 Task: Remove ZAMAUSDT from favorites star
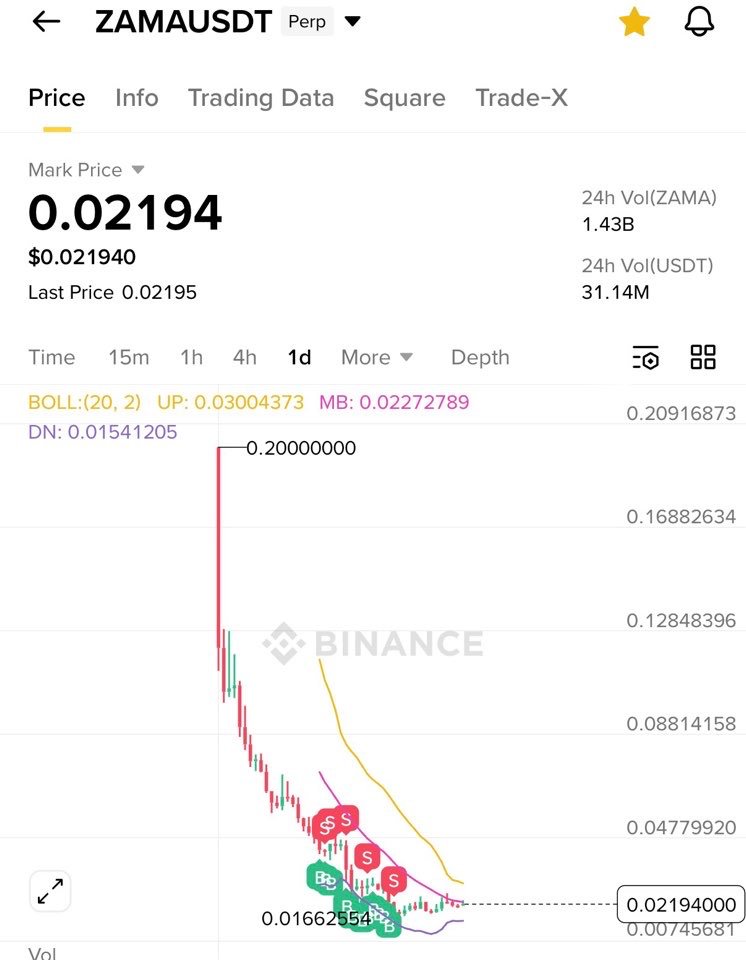pyautogui.click(x=634, y=22)
